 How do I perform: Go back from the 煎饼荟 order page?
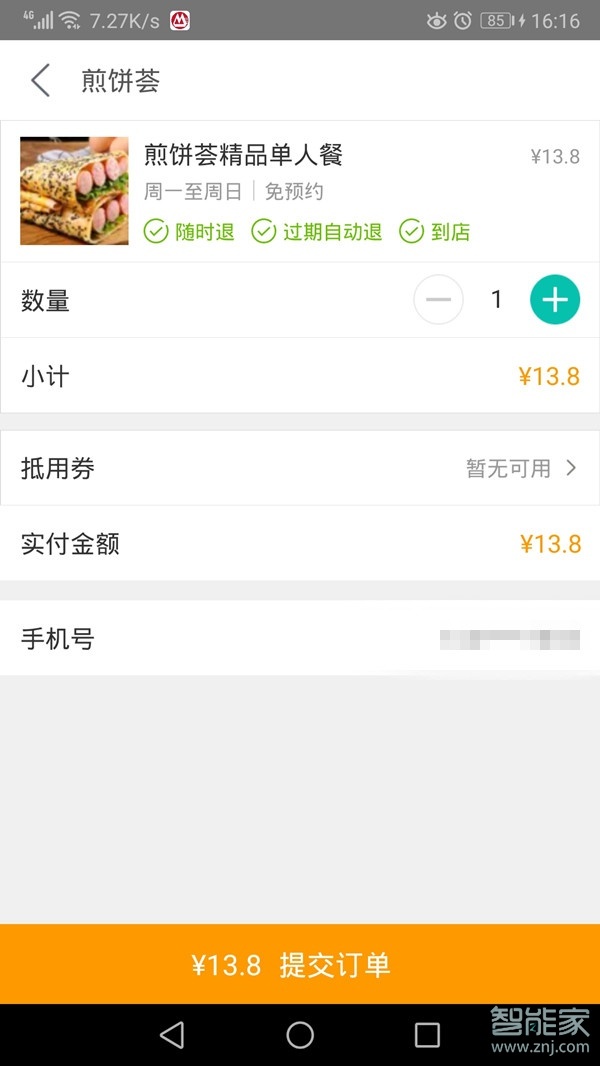(x=40, y=80)
